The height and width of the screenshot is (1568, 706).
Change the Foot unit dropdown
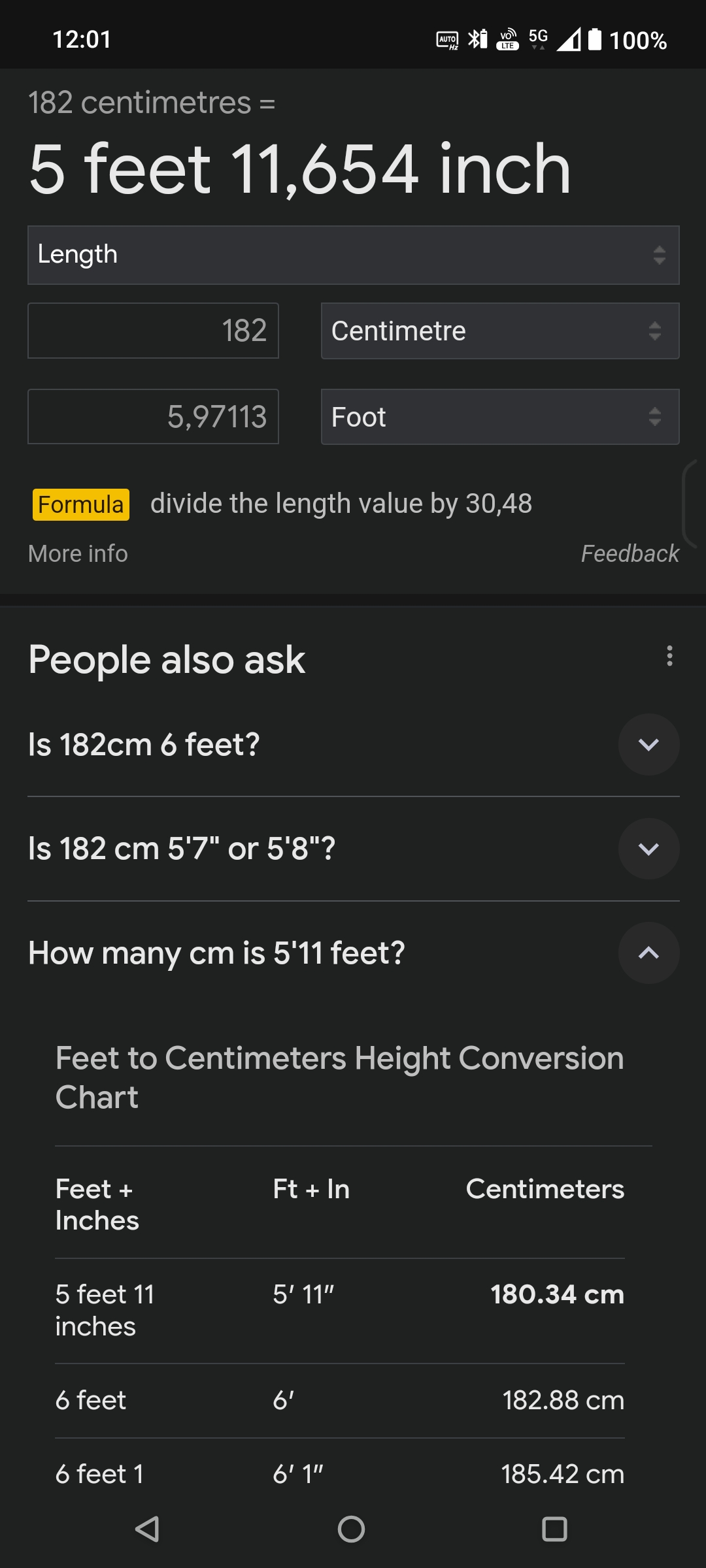coord(499,417)
